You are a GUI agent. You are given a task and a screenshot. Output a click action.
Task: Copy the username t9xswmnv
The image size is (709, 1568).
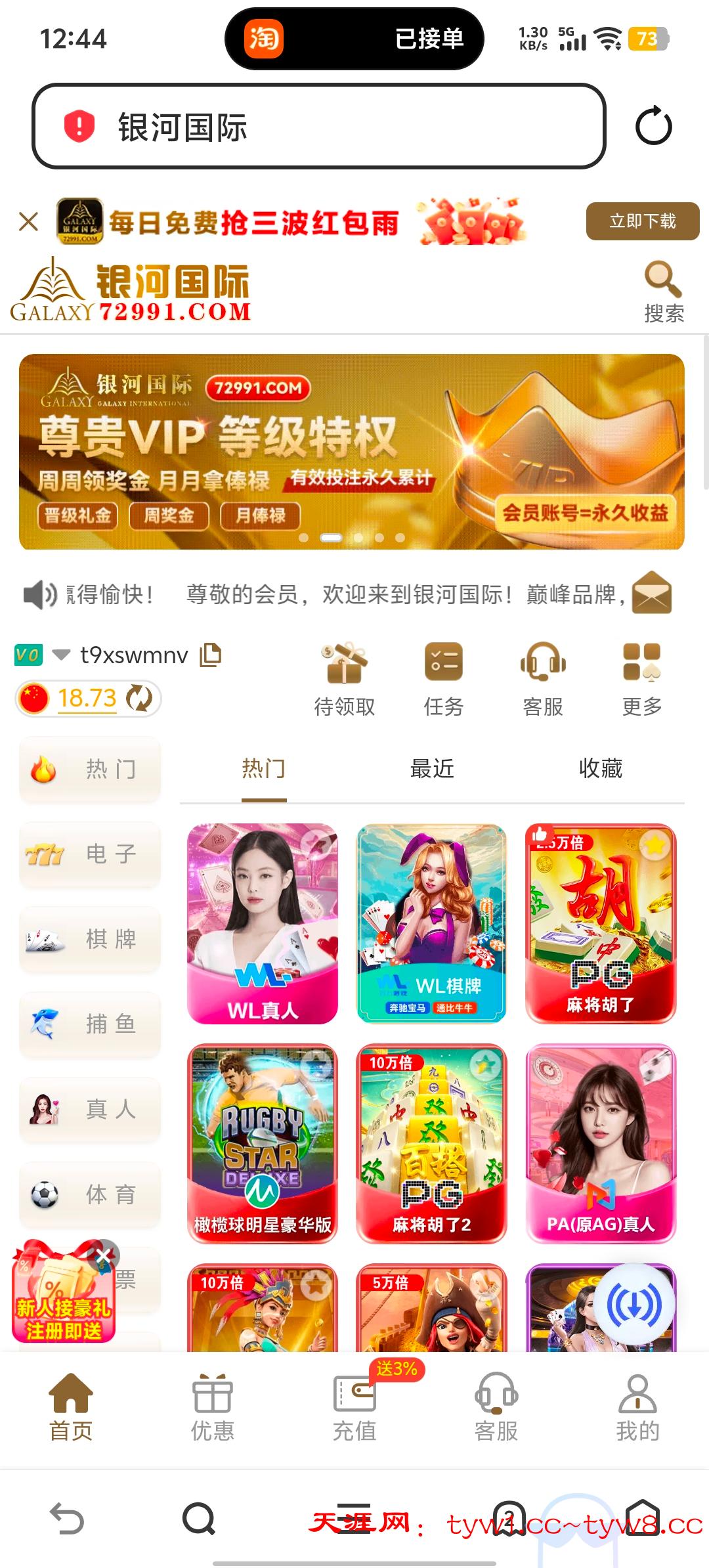tap(211, 655)
